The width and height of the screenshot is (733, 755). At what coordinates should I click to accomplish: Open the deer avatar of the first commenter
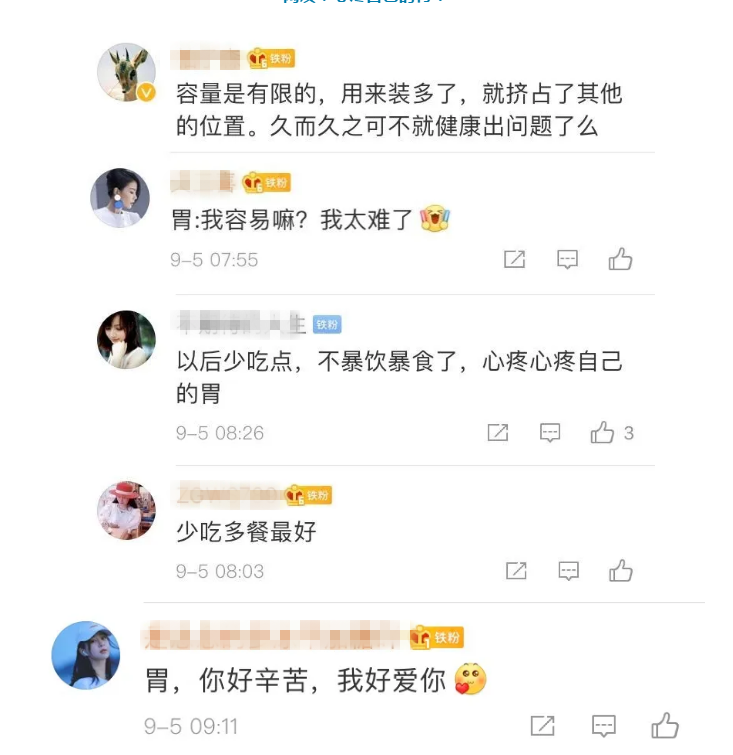pyautogui.click(x=126, y=71)
